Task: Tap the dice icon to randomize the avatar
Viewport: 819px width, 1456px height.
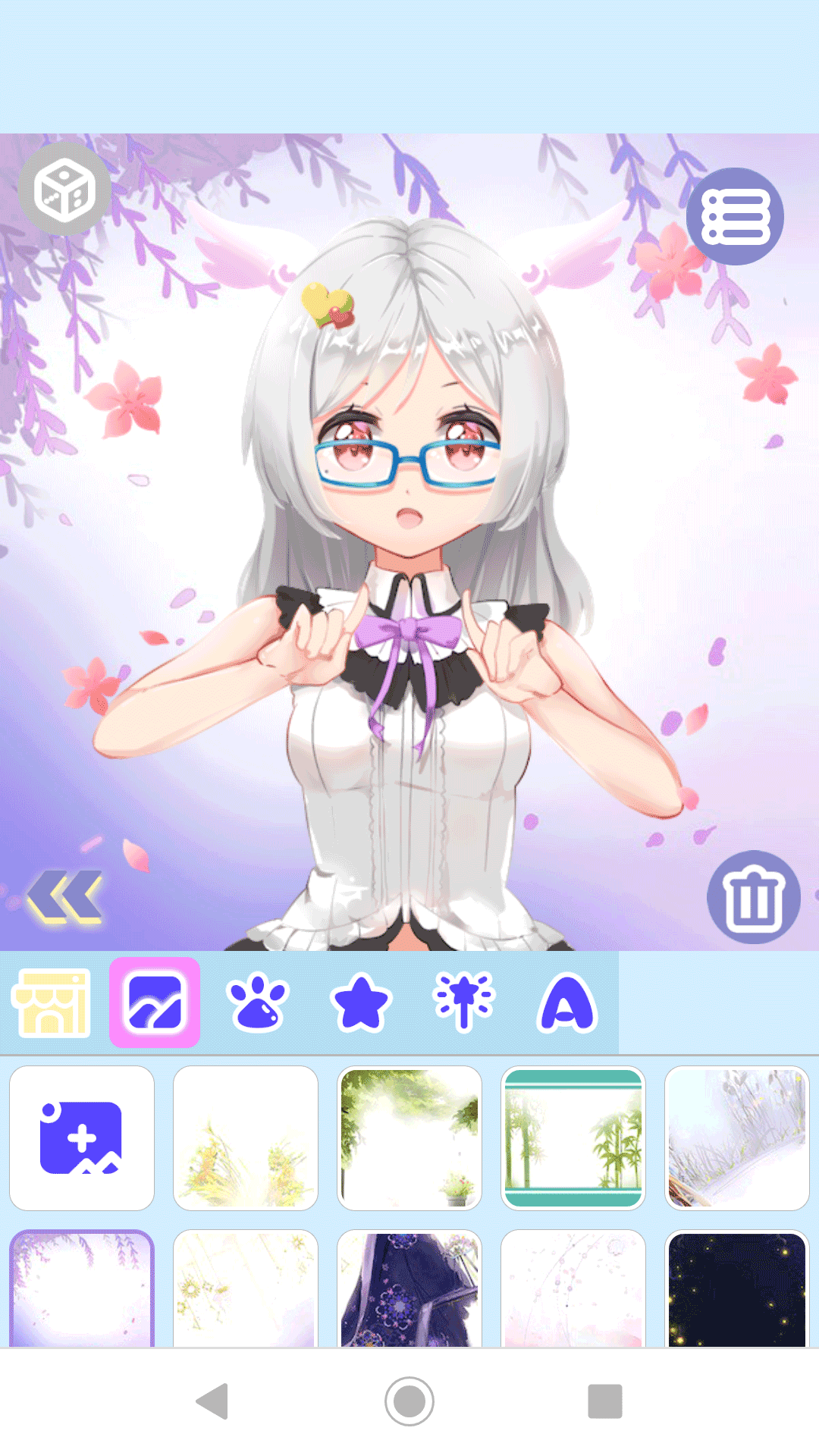Action: 65,190
